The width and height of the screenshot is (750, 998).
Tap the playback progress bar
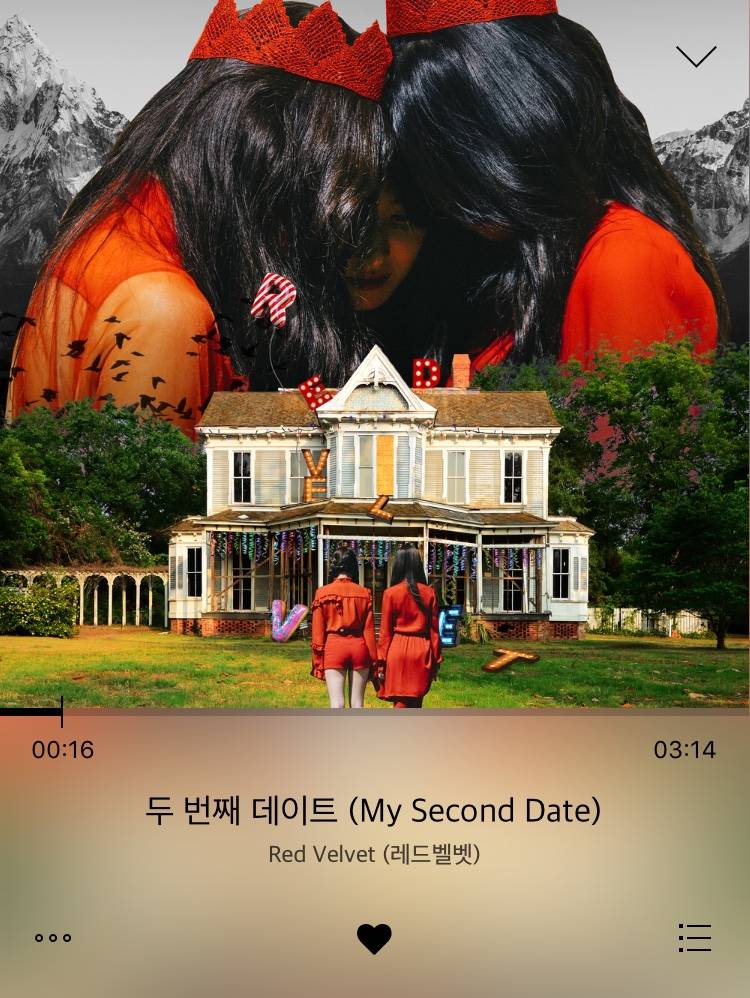(375, 712)
